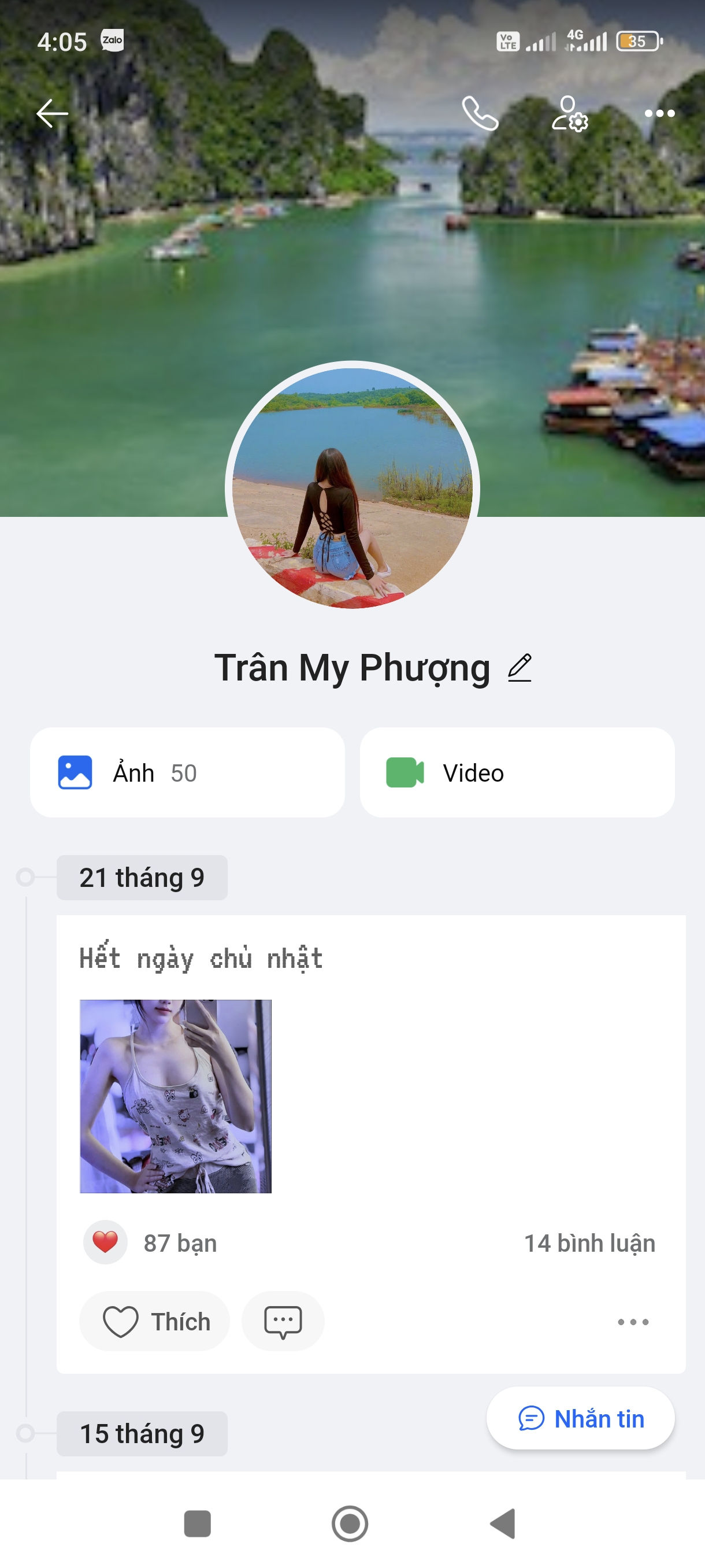Open the photo in the 21 tháng 9 post
This screenshot has height=1568, width=705.
coord(176,1096)
